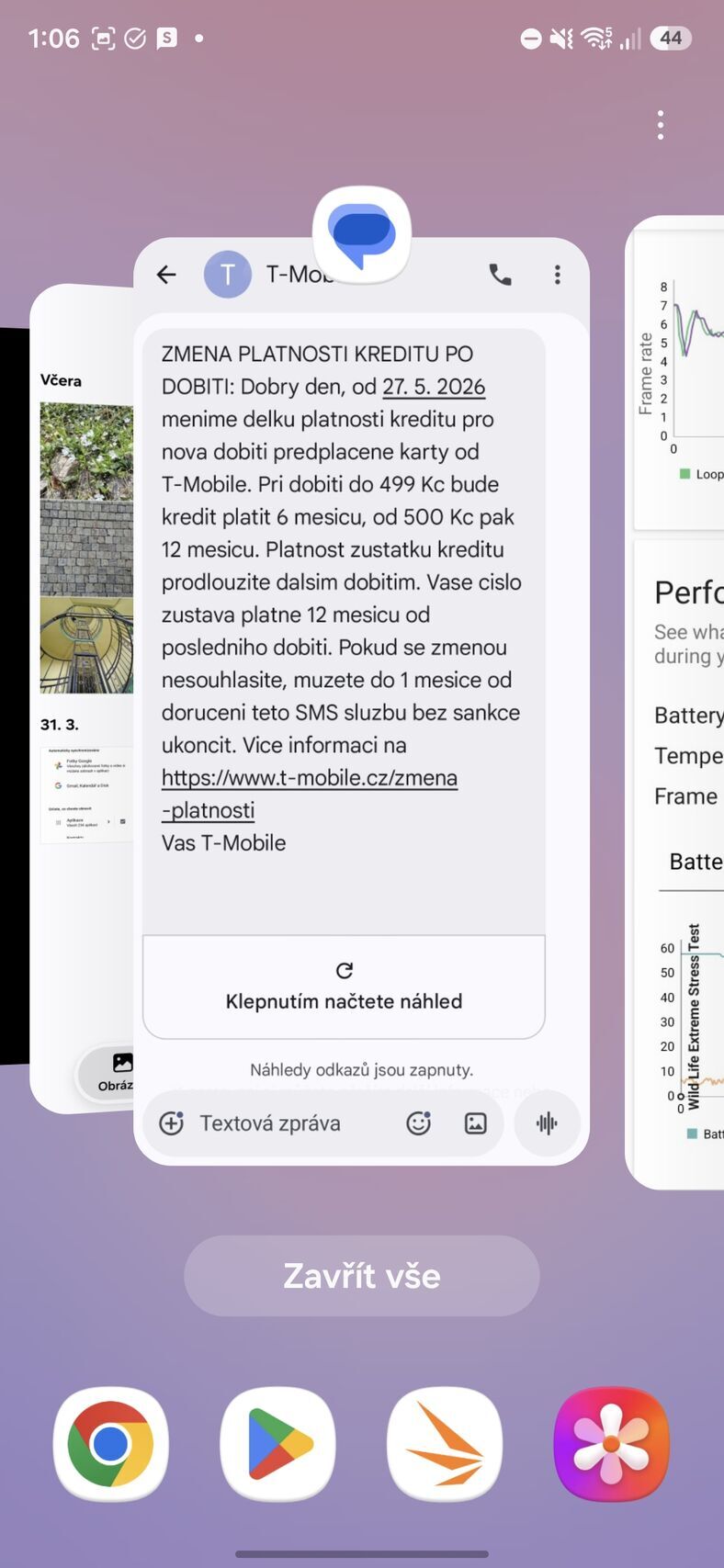Image resolution: width=724 pixels, height=1568 pixels.
Task: Tap the Messages app icon above the card
Action: coord(362,234)
